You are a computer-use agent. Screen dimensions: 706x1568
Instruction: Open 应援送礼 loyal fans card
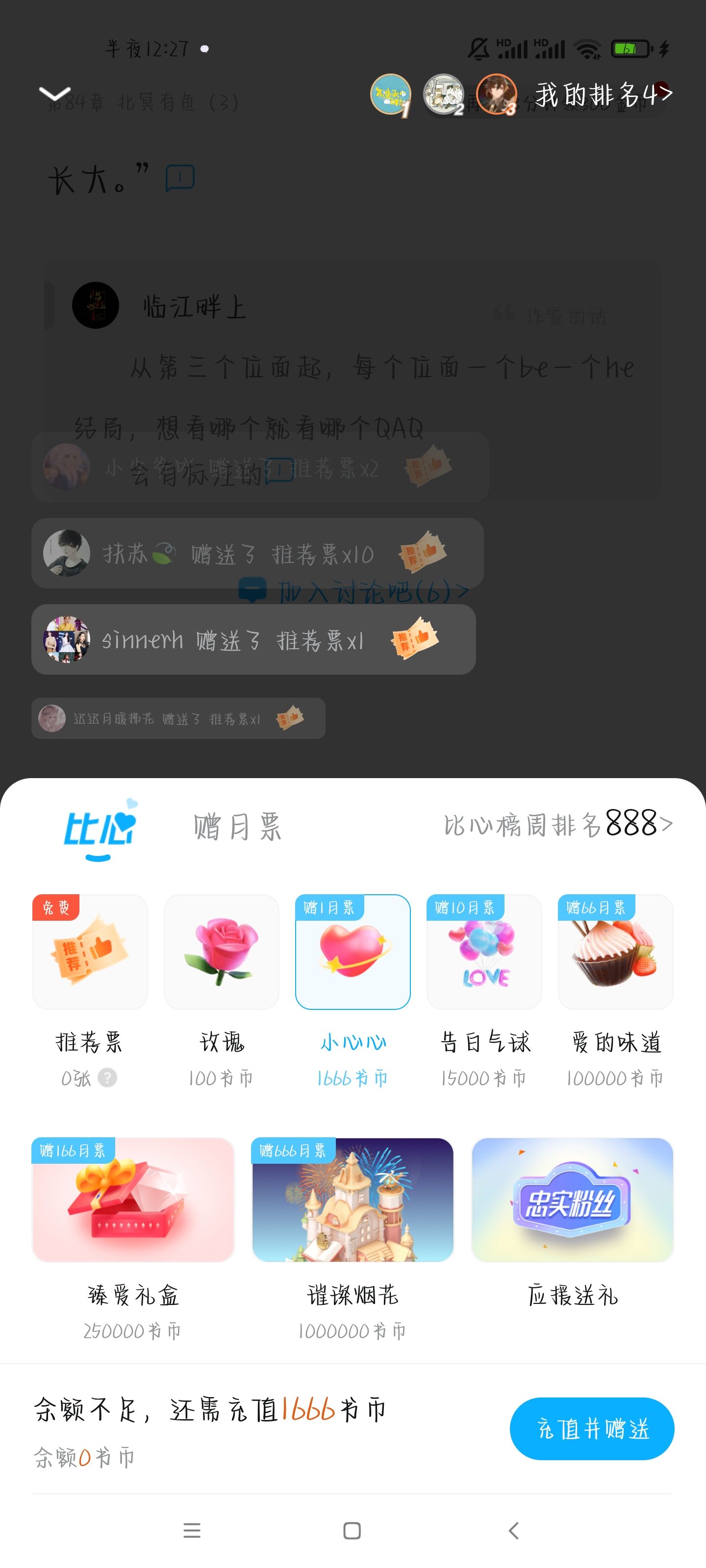pyautogui.click(x=572, y=1199)
